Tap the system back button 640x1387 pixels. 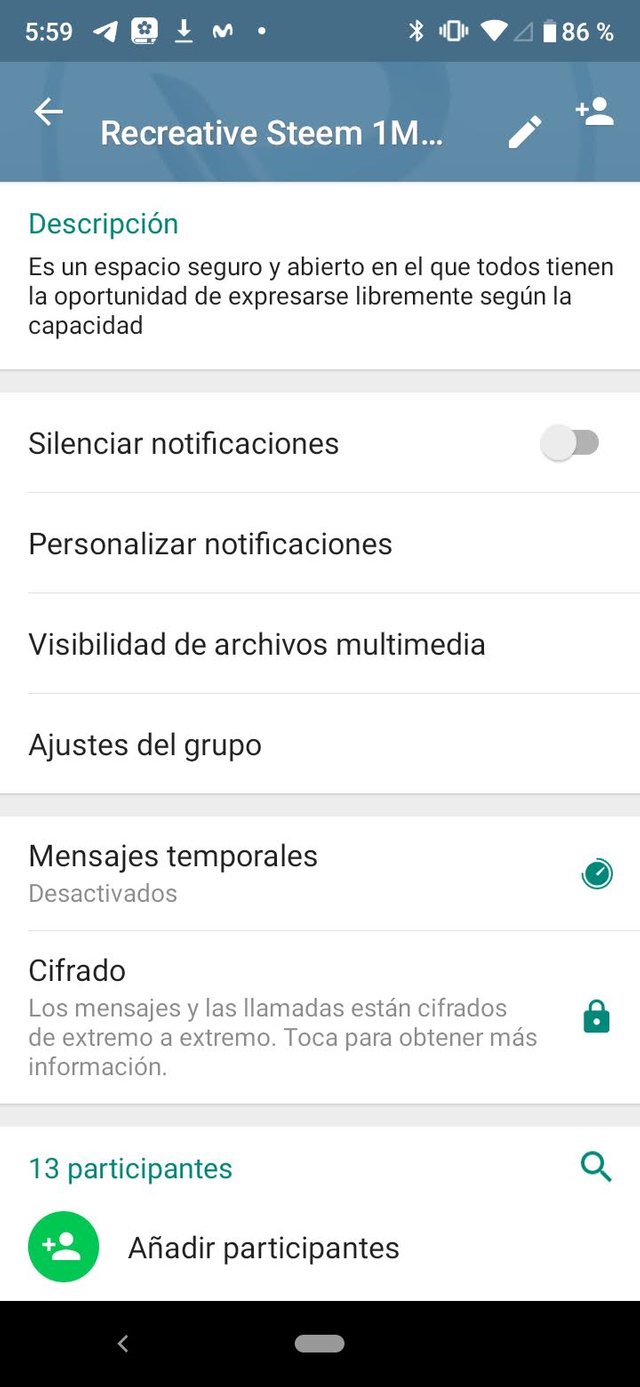[x=123, y=1344]
